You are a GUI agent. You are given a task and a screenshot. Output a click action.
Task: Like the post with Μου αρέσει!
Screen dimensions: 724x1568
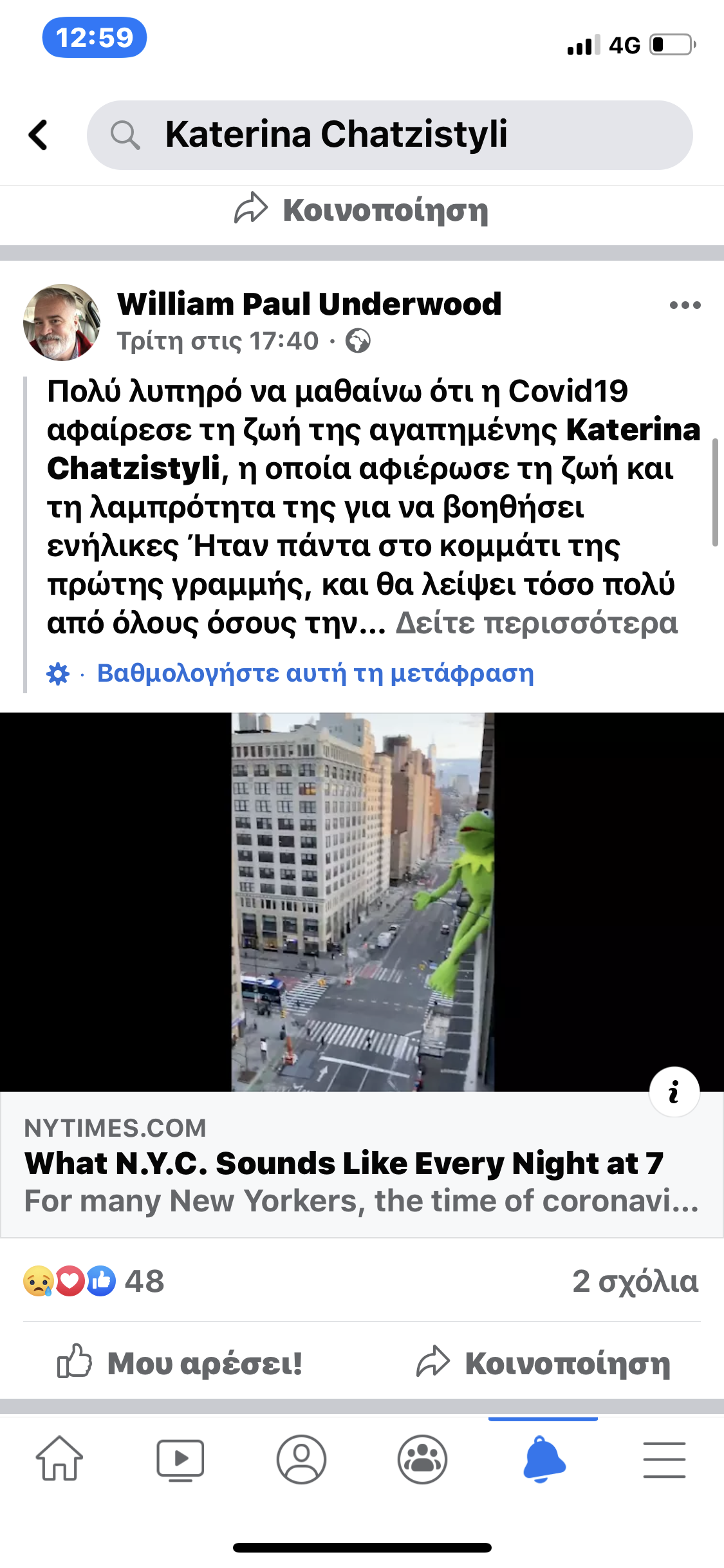pos(180,1363)
